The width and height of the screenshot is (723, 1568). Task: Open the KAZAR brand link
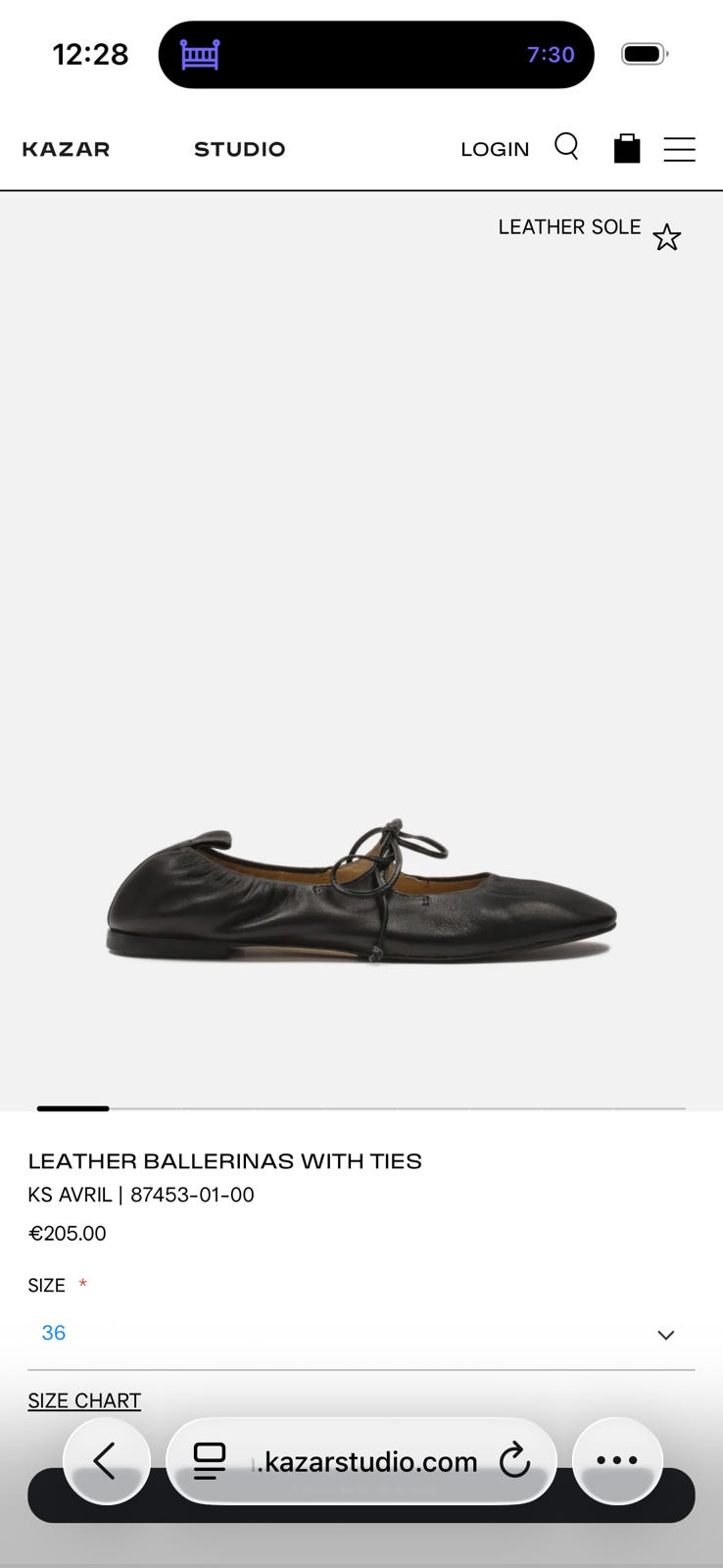pos(66,149)
